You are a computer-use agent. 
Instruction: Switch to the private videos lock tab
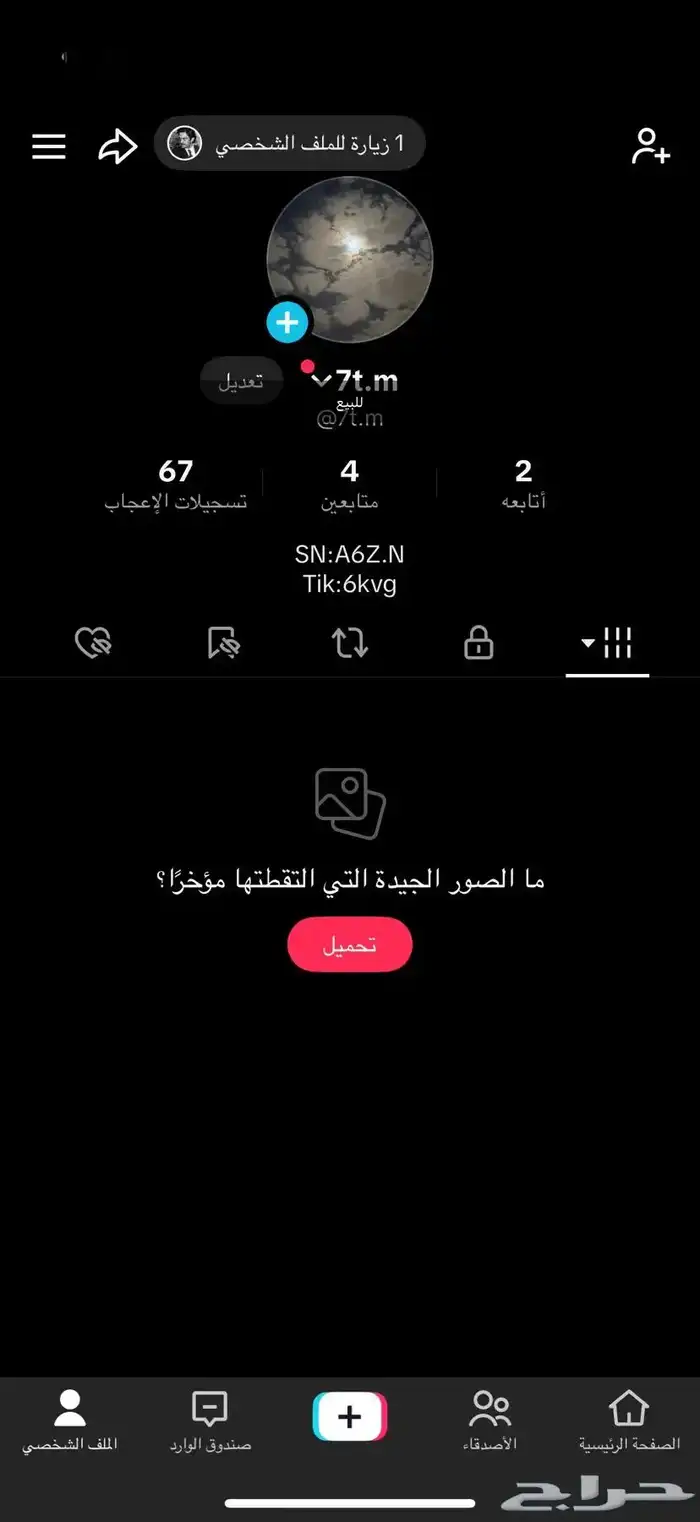[x=479, y=643]
